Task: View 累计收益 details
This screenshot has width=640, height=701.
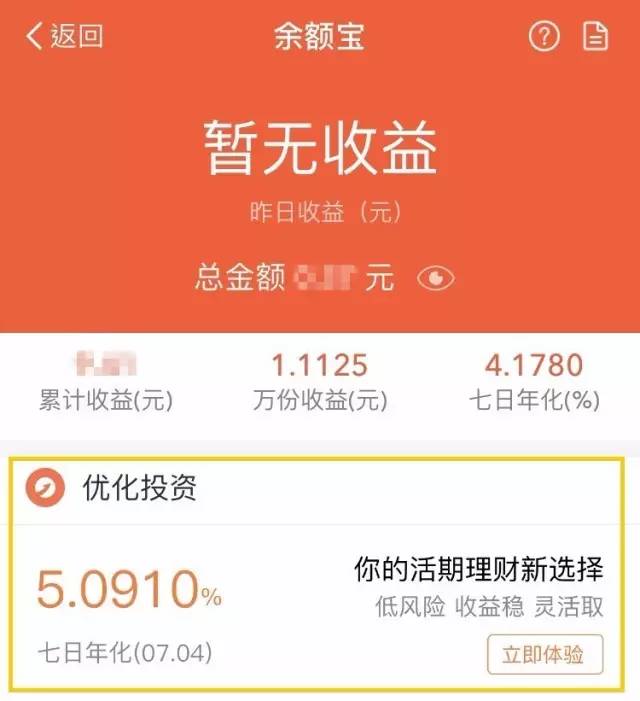Action: pos(106,384)
